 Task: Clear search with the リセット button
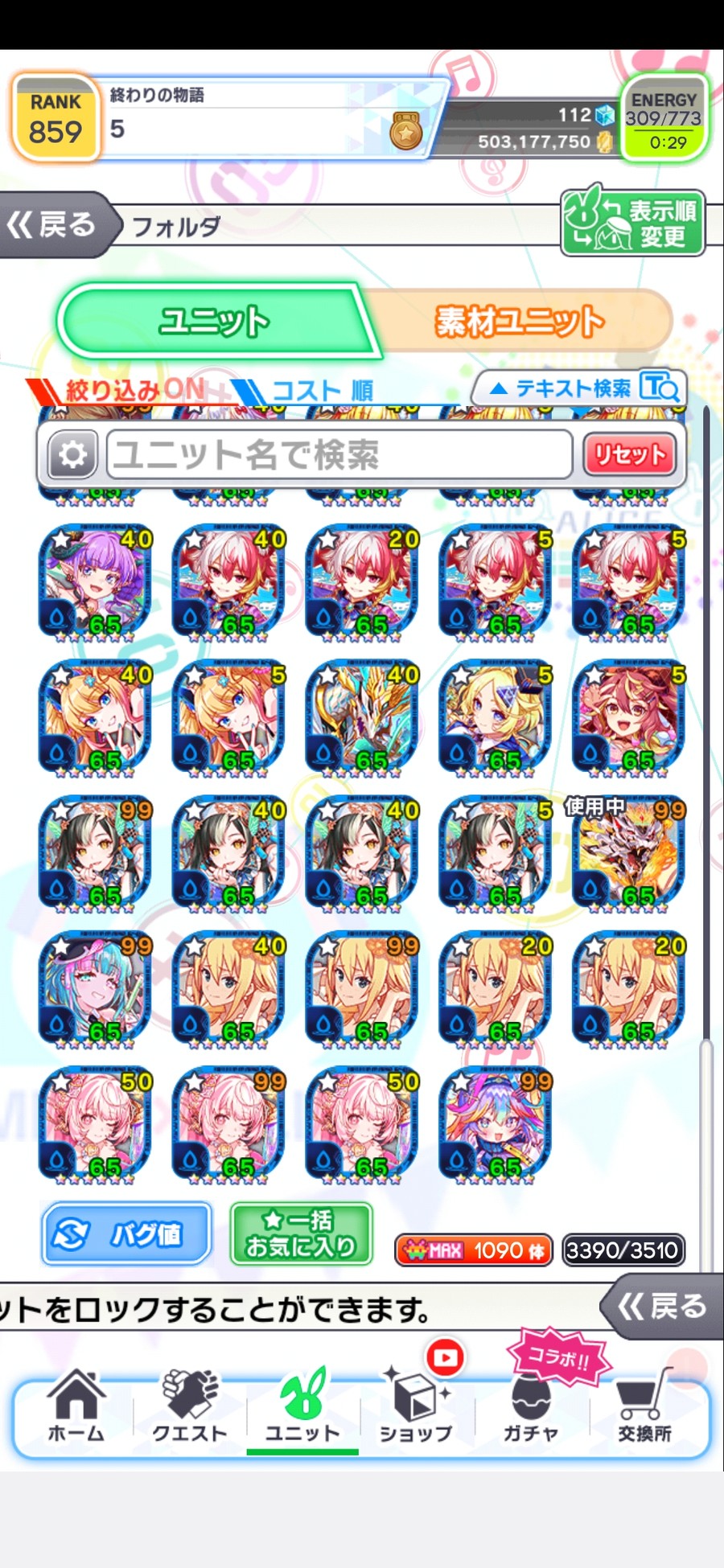tap(629, 455)
